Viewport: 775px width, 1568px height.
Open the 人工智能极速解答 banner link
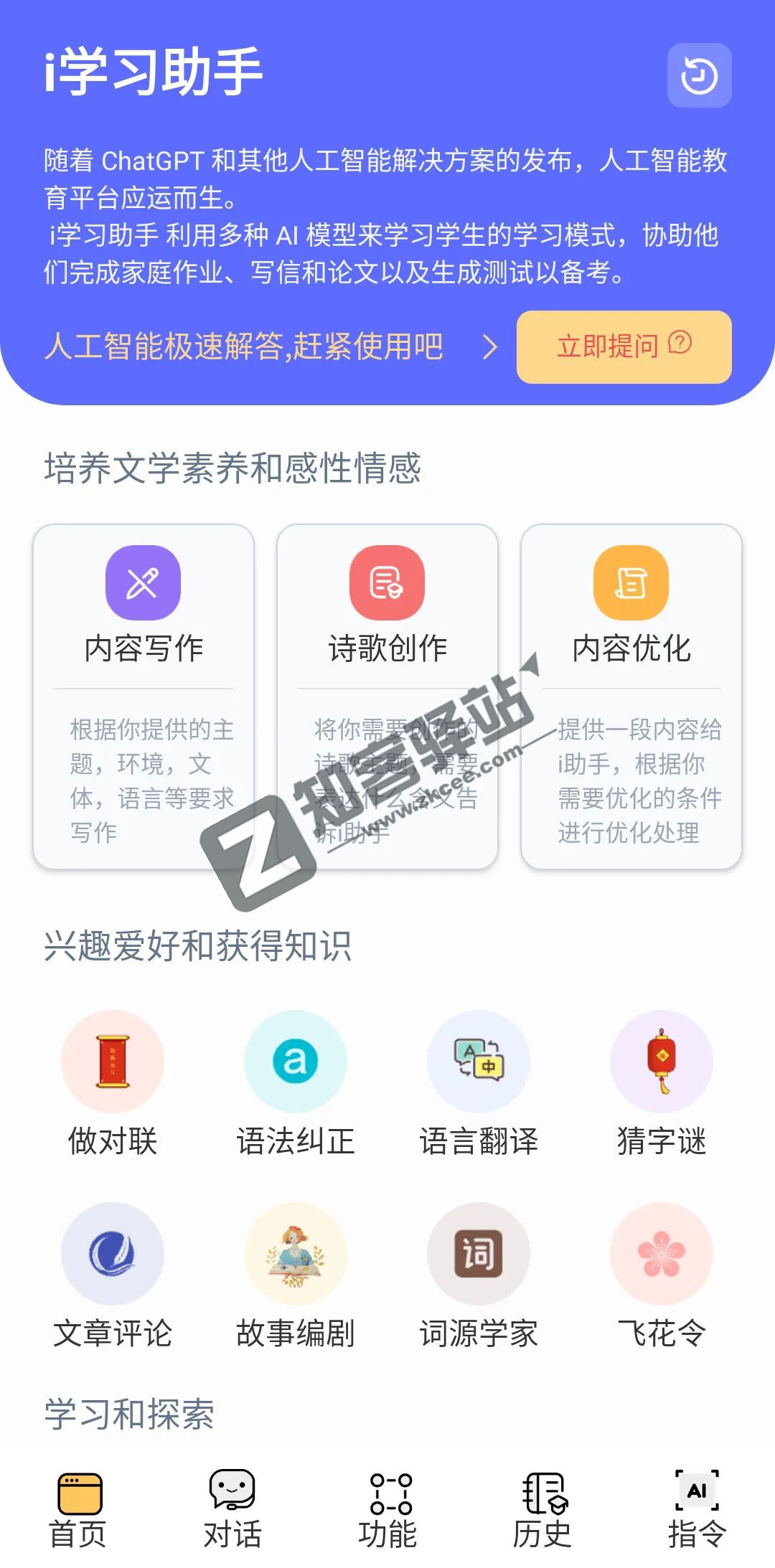pos(244,346)
